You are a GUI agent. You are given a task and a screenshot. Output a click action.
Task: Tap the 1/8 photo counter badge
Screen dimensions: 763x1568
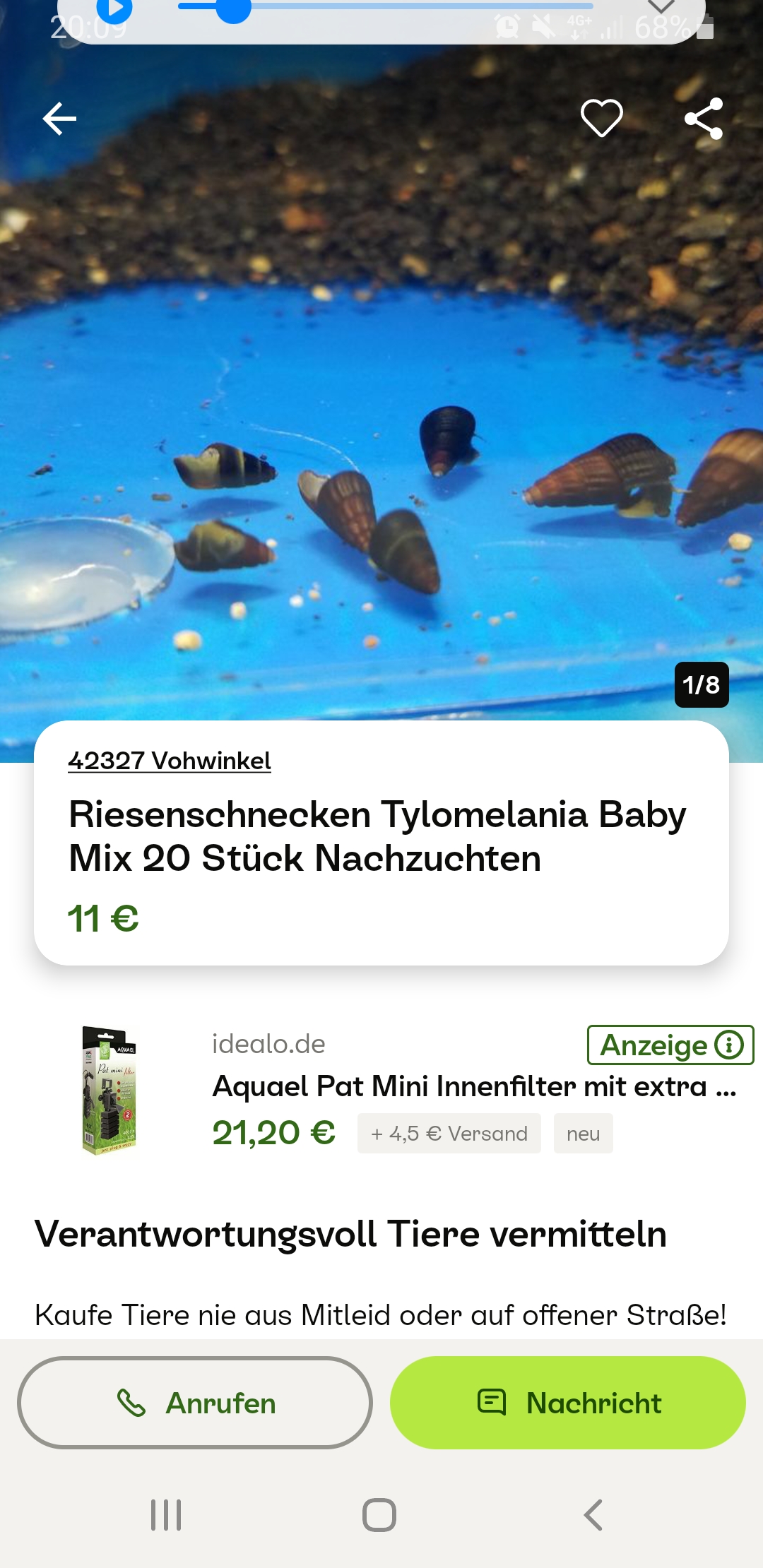tap(703, 682)
